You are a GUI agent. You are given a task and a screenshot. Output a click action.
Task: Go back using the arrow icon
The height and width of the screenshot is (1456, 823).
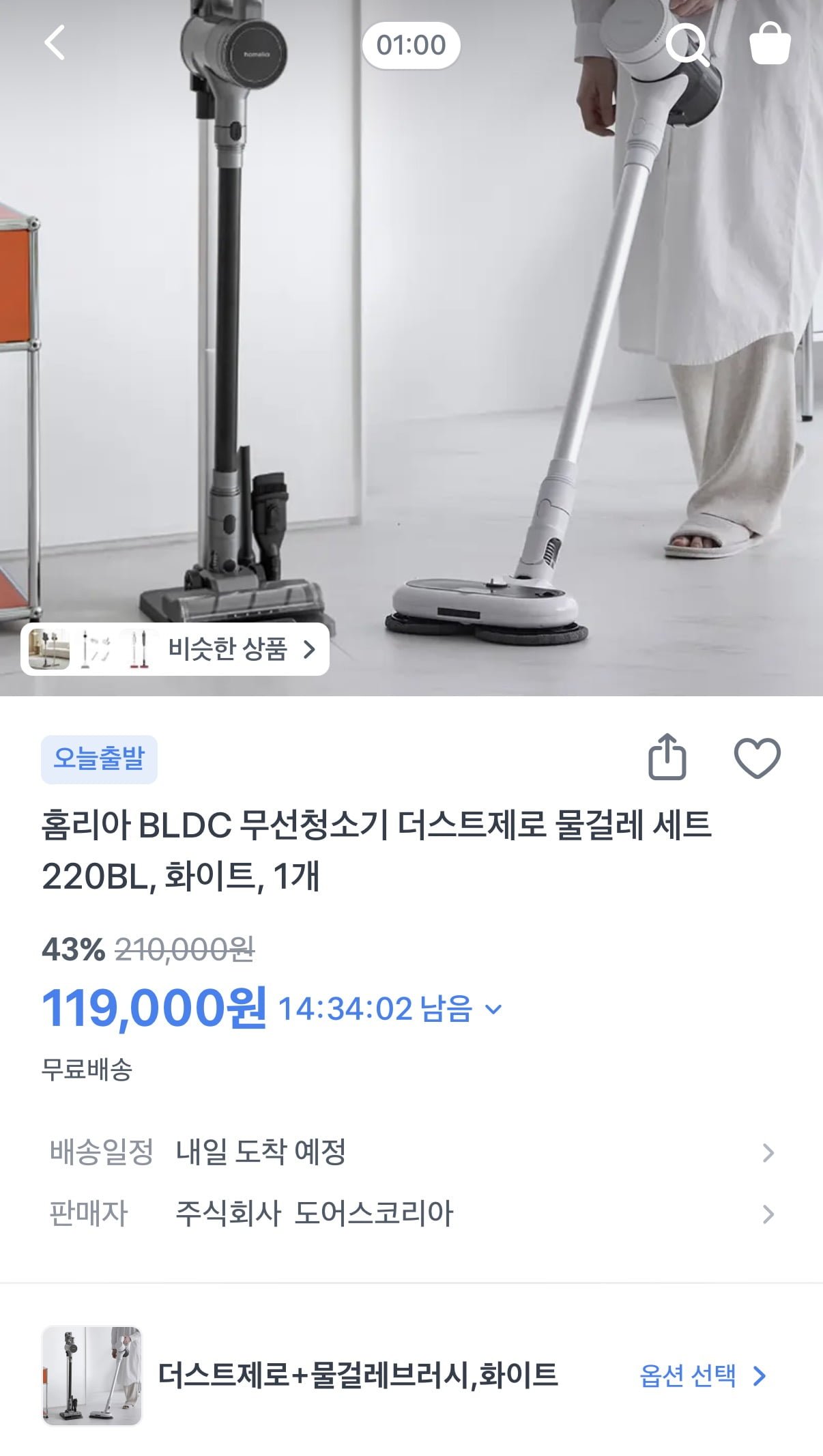tap(55, 43)
